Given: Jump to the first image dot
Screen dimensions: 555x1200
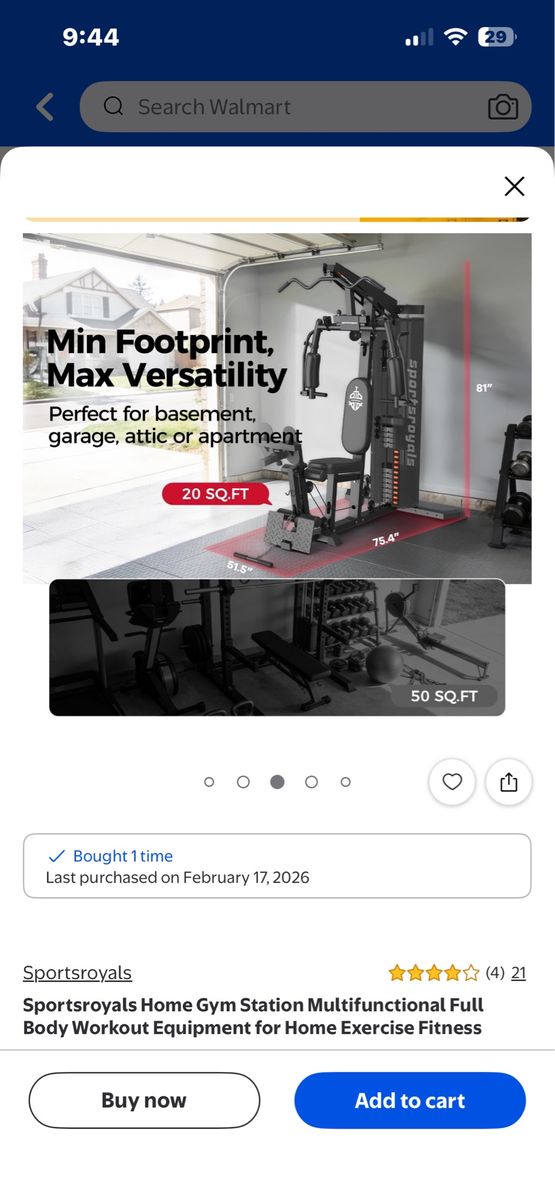Looking at the screenshot, I should click(x=209, y=782).
